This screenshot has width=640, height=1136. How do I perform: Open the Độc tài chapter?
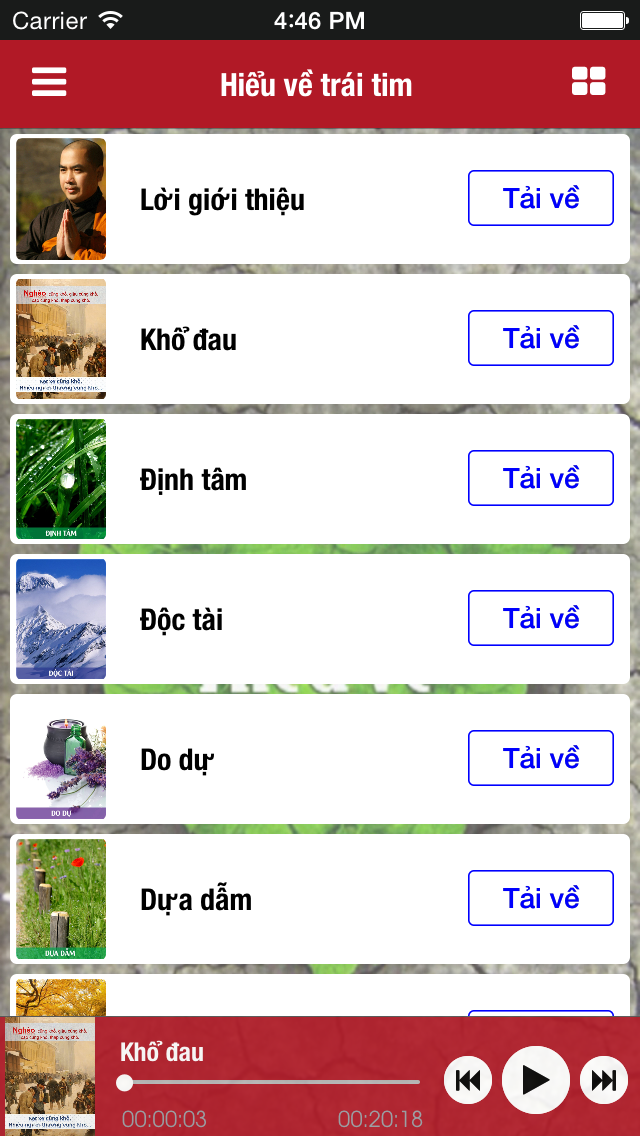click(x=181, y=620)
